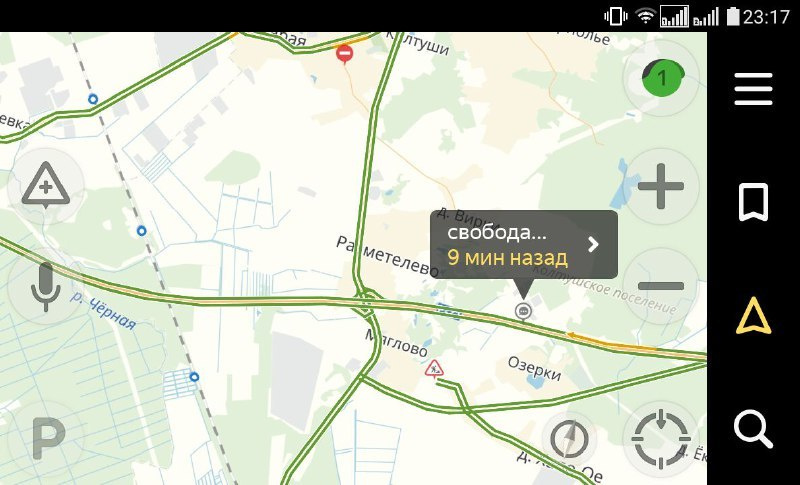This screenshot has width=800, height=485.
Task: Open saved bookmarks
Action: click(753, 202)
